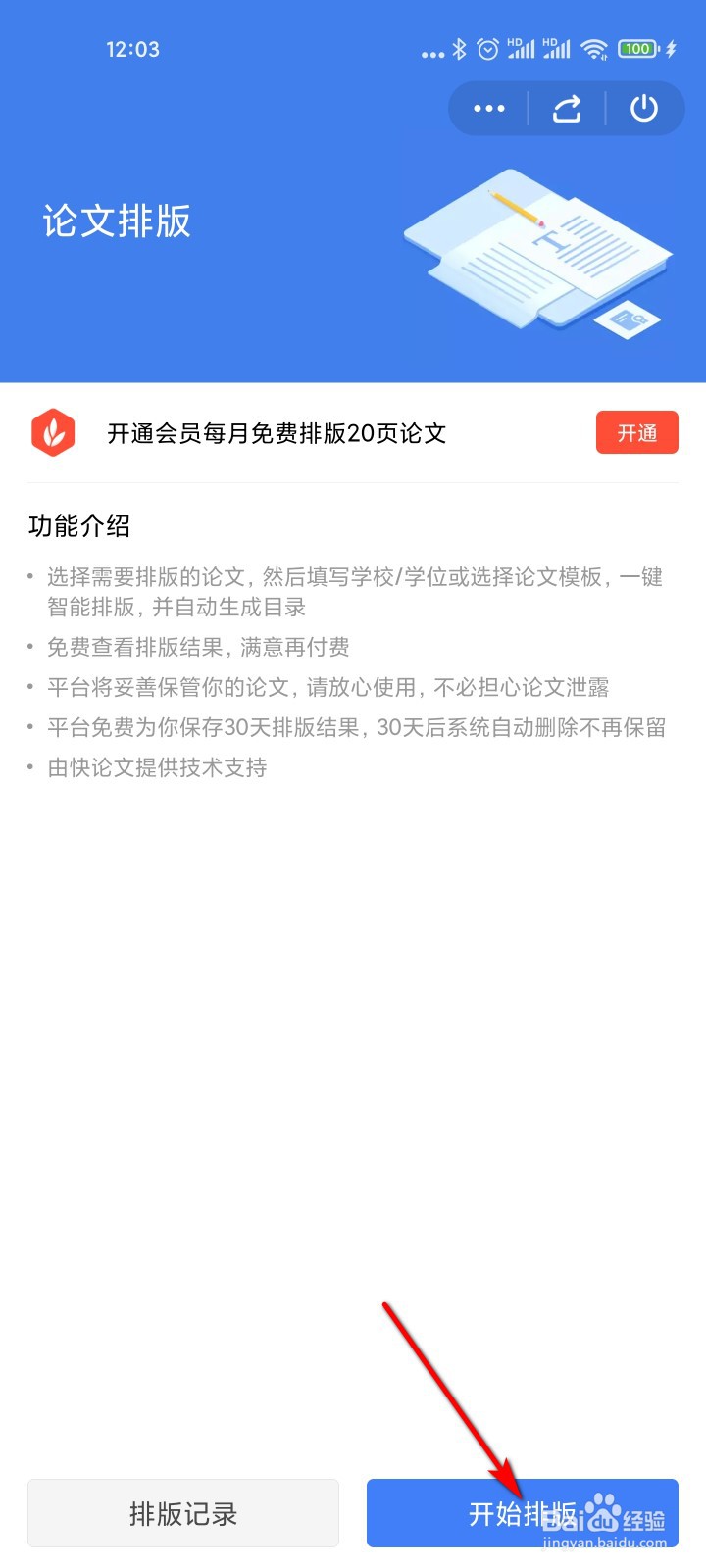Tap the 排版记录 button
The image size is (706, 1568).
coord(182,1513)
